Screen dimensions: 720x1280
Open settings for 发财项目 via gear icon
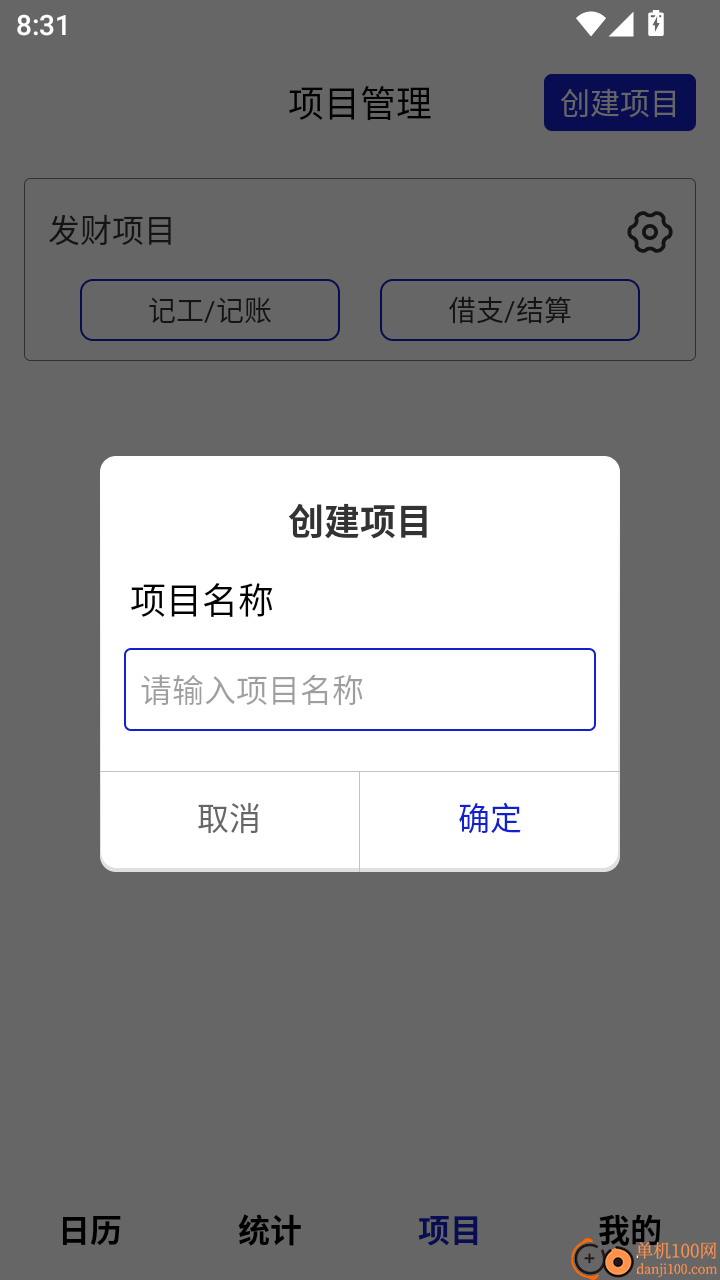pos(649,232)
